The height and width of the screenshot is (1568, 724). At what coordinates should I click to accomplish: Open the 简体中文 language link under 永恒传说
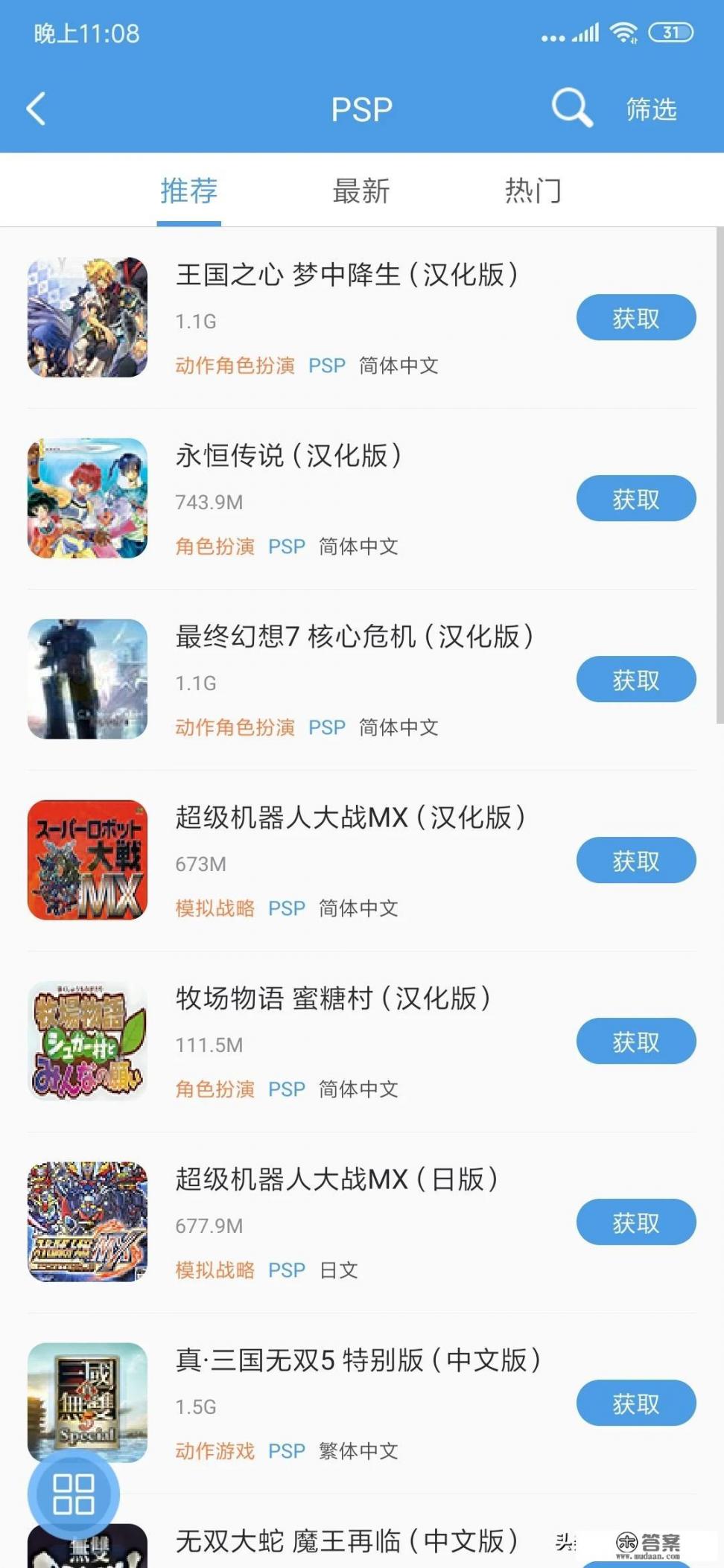(358, 546)
